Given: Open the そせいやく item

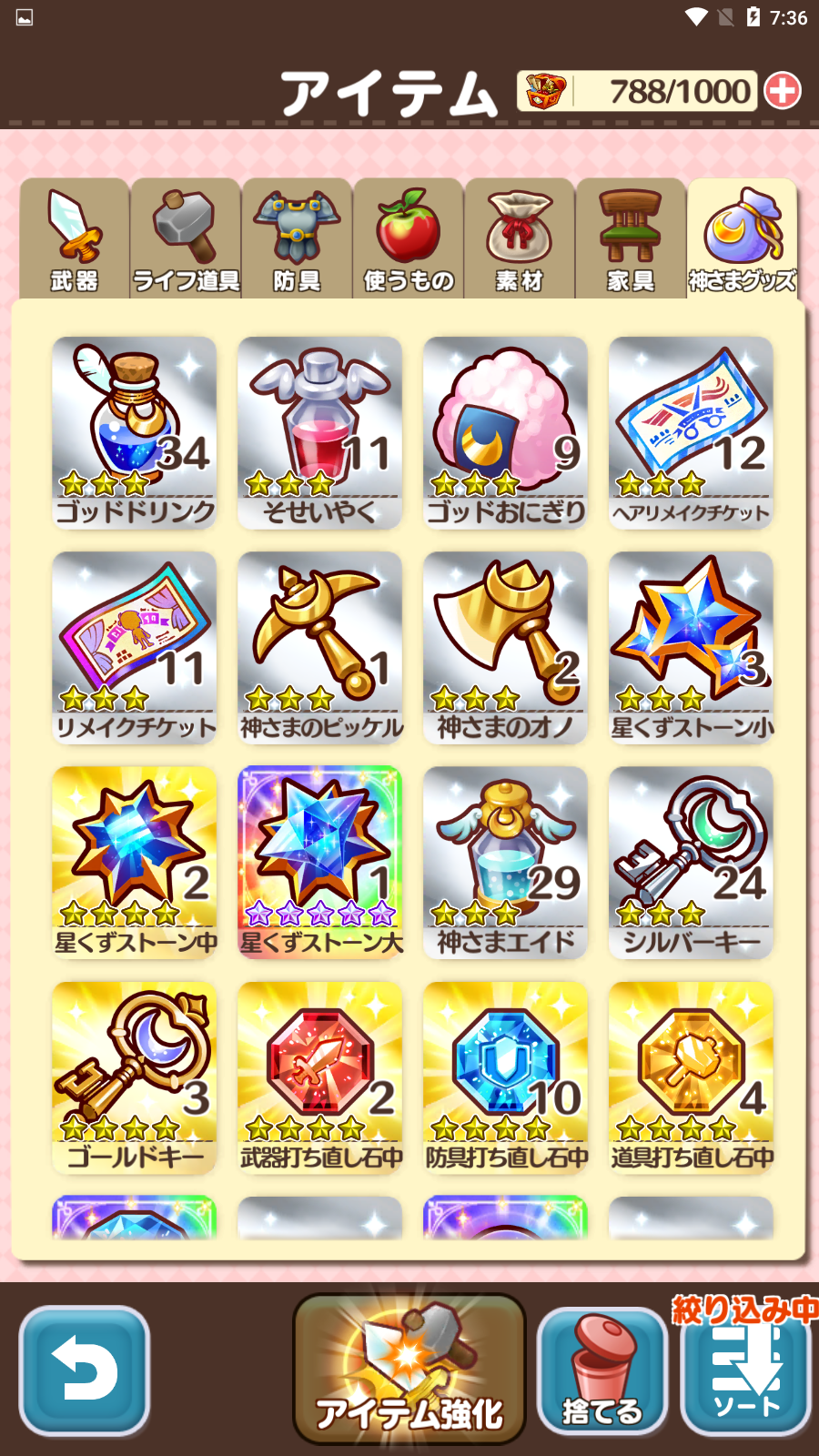Looking at the screenshot, I should coord(320,432).
